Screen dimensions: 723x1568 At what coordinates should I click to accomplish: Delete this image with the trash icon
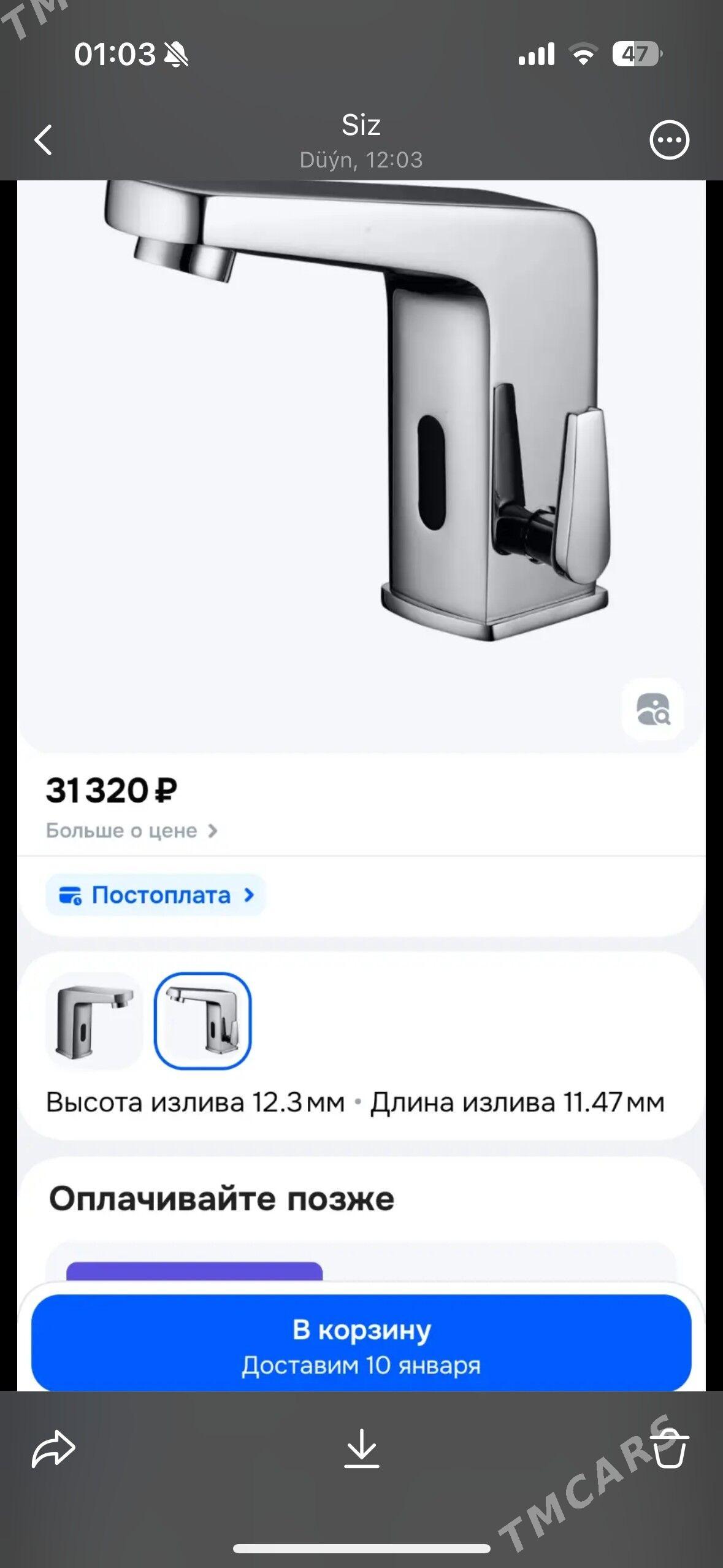click(670, 1449)
